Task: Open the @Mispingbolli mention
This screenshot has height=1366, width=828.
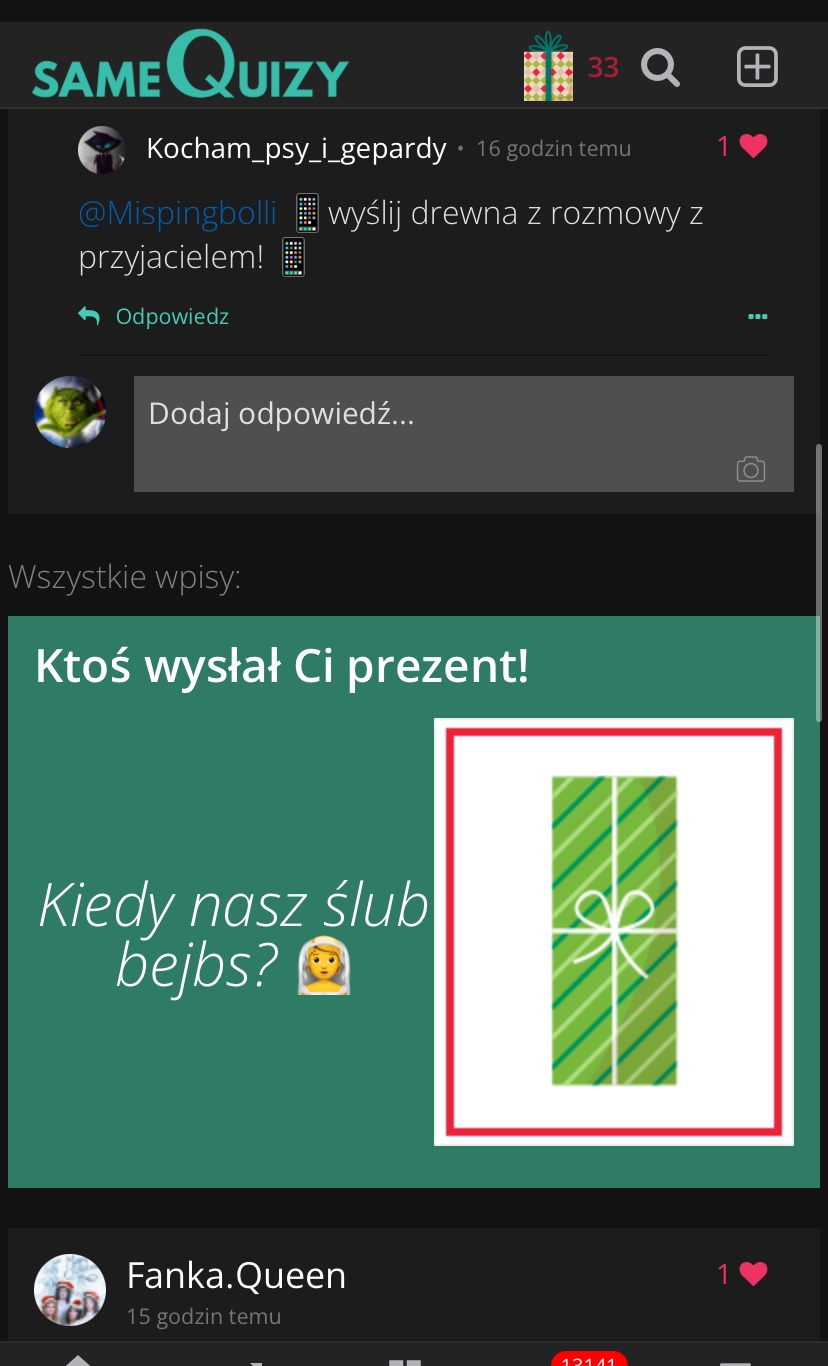Action: [177, 213]
